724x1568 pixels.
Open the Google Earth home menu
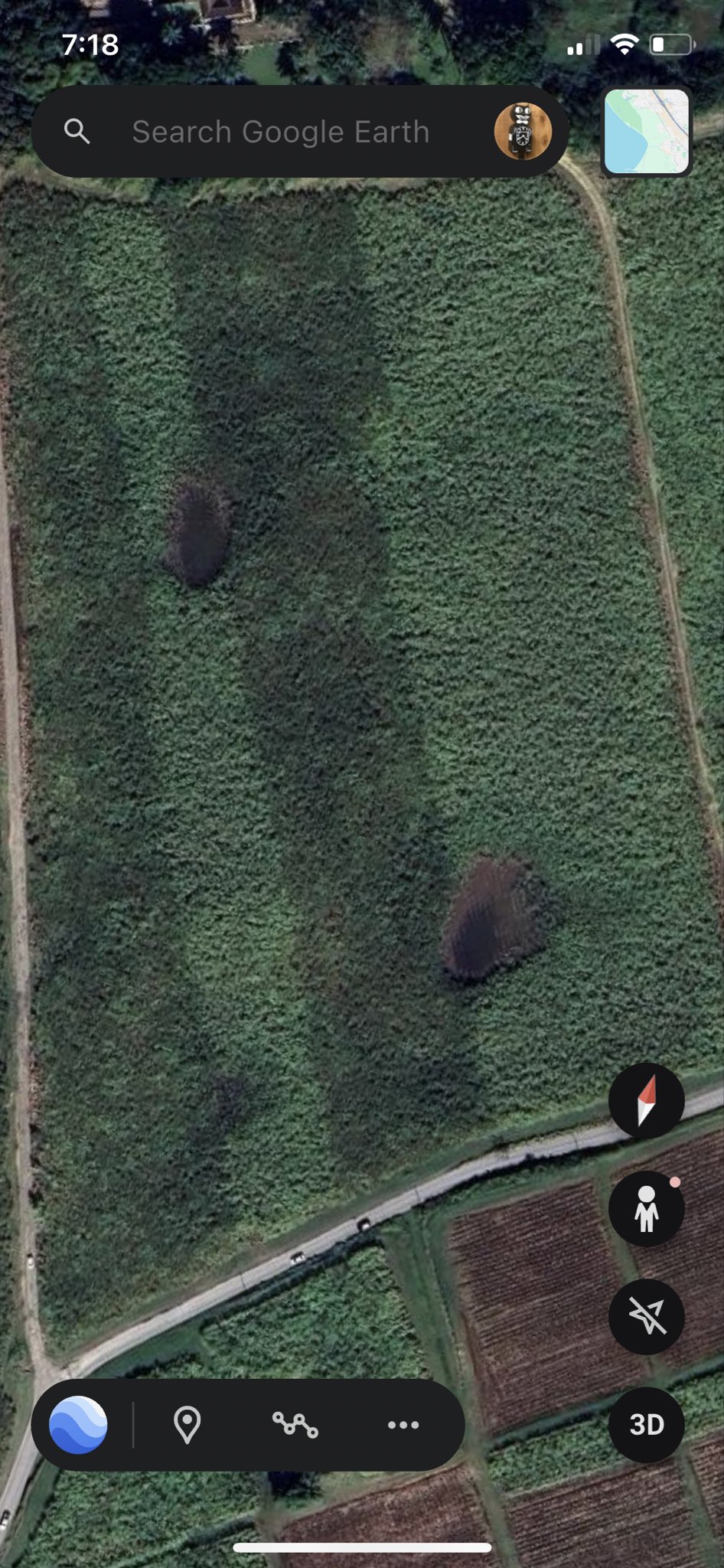(x=78, y=1425)
